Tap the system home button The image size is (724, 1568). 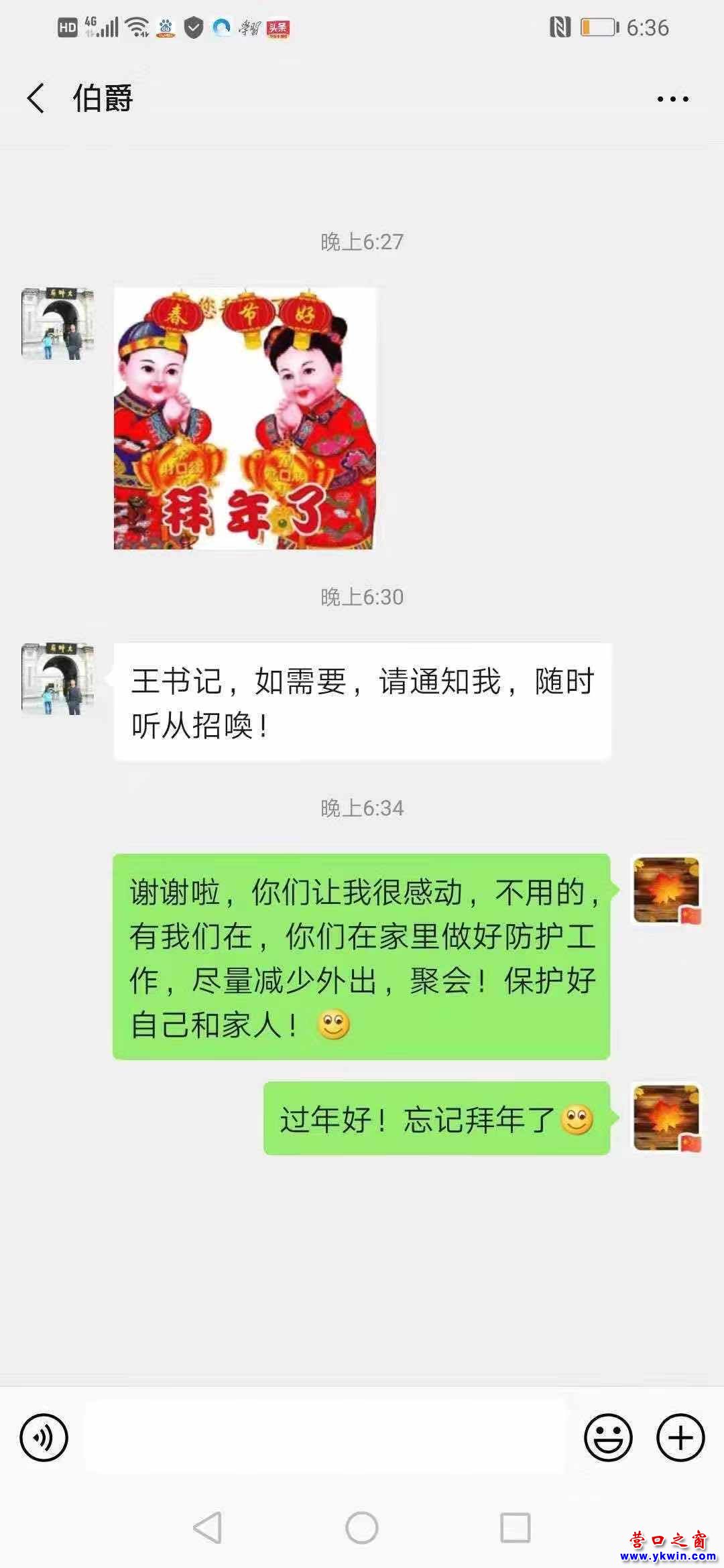(362, 1528)
